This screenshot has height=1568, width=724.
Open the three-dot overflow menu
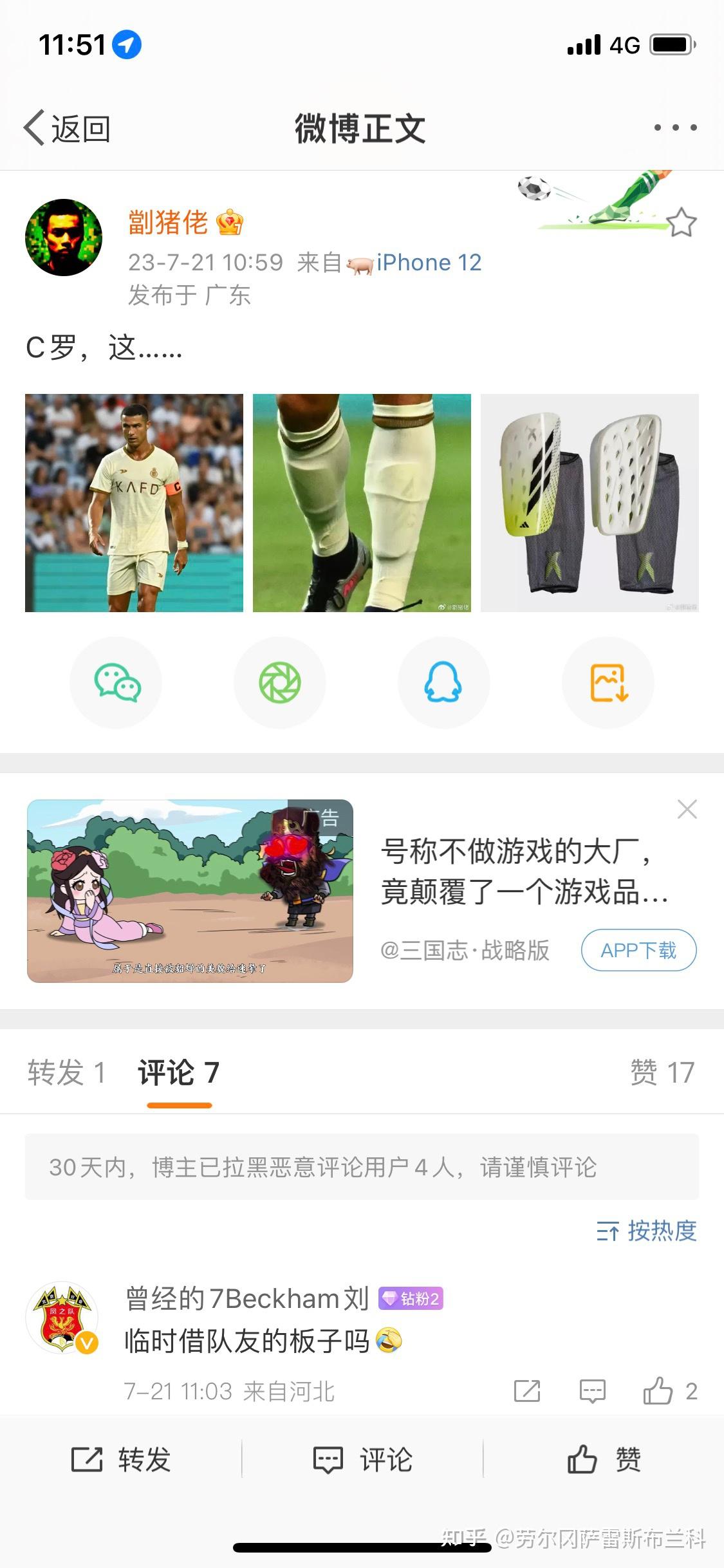(674, 127)
